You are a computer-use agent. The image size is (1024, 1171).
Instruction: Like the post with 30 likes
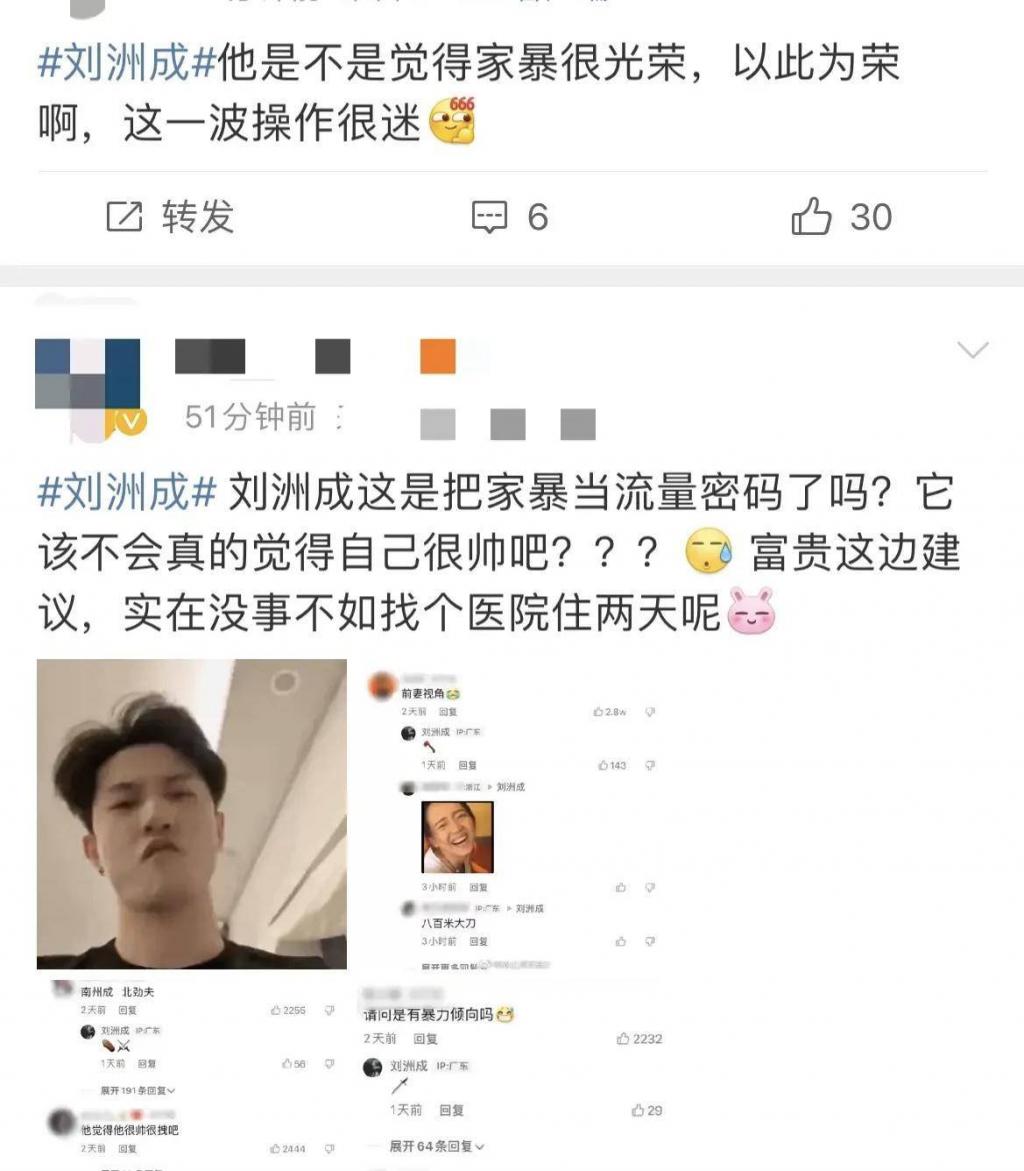pos(841,217)
